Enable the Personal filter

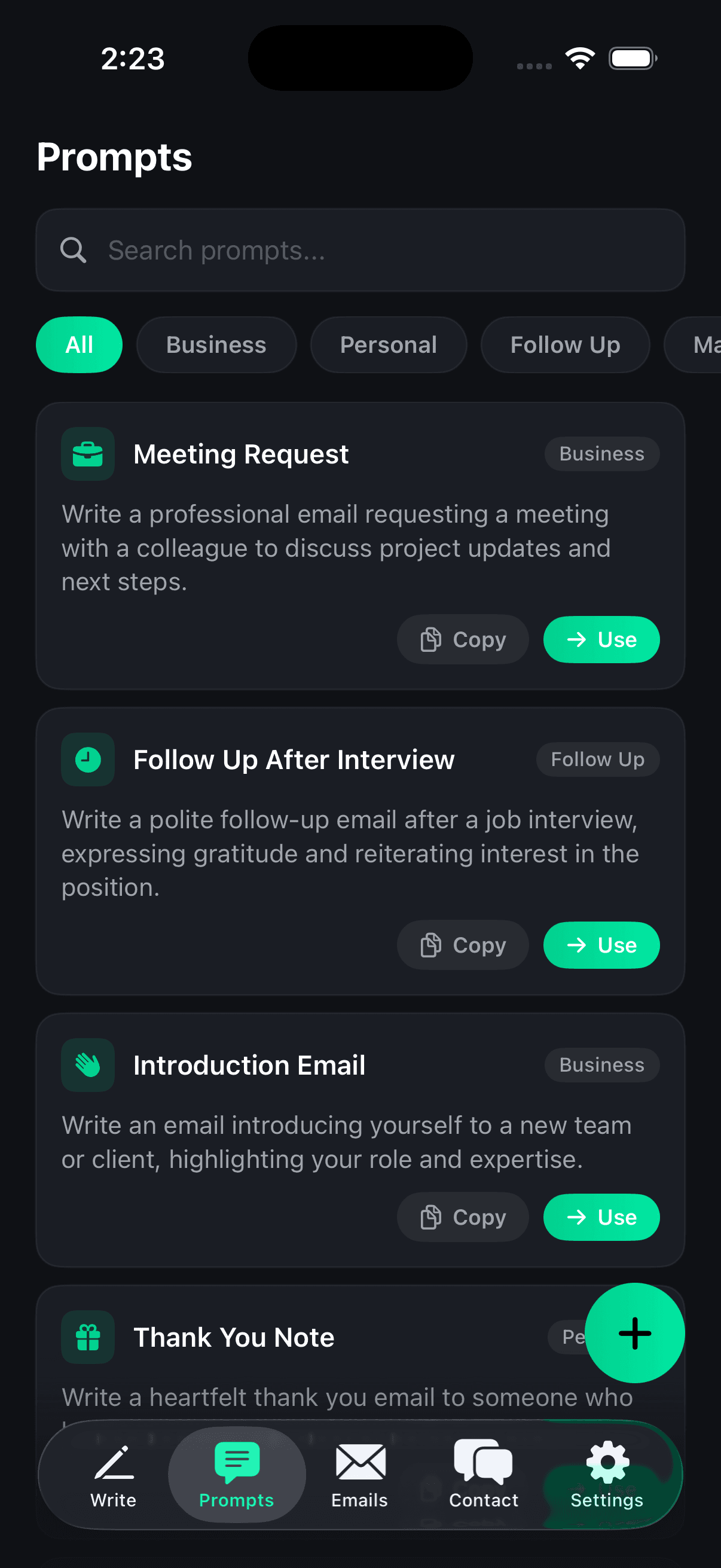tap(388, 344)
